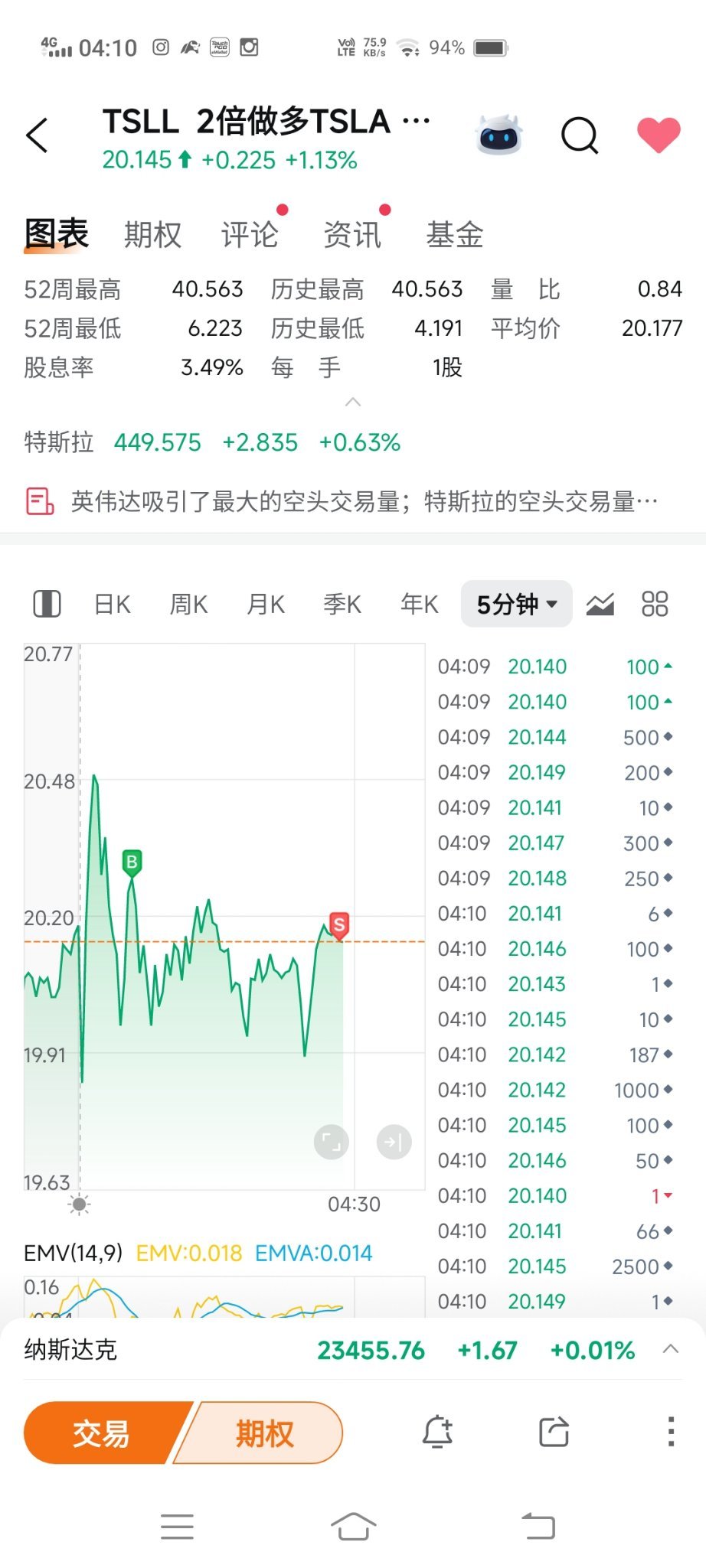Remove TSLL from favorites via heart

pos(659,135)
